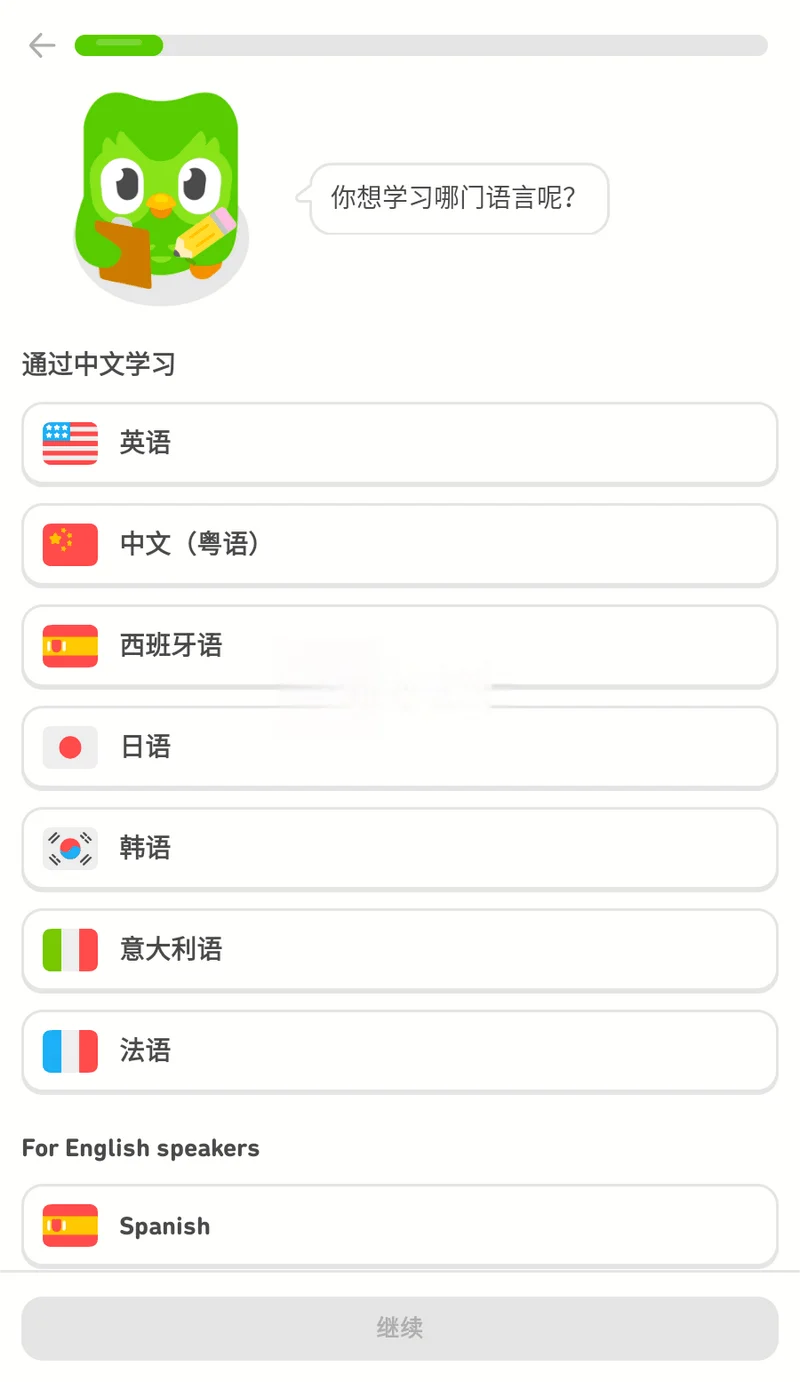Go back with the arrow icon

click(41, 45)
